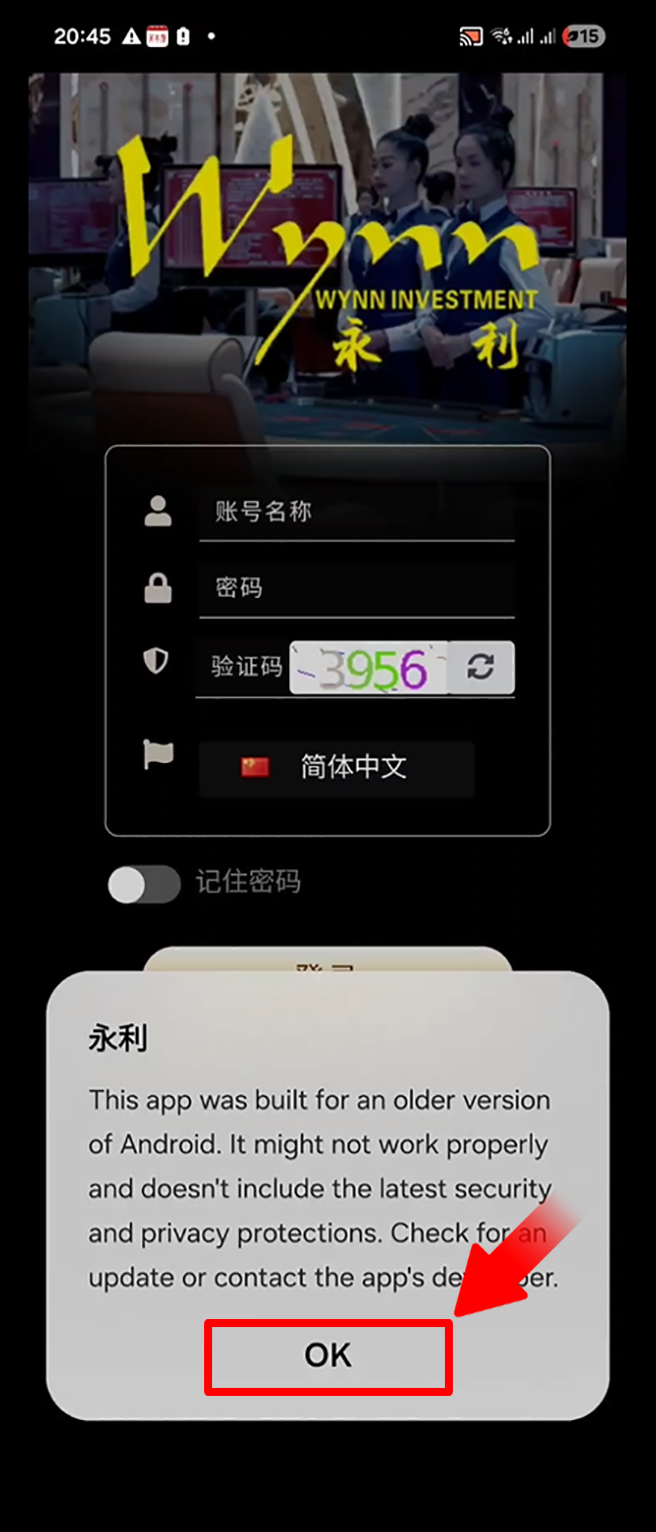
Task: Focus the 密码 password field
Action: [x=356, y=588]
